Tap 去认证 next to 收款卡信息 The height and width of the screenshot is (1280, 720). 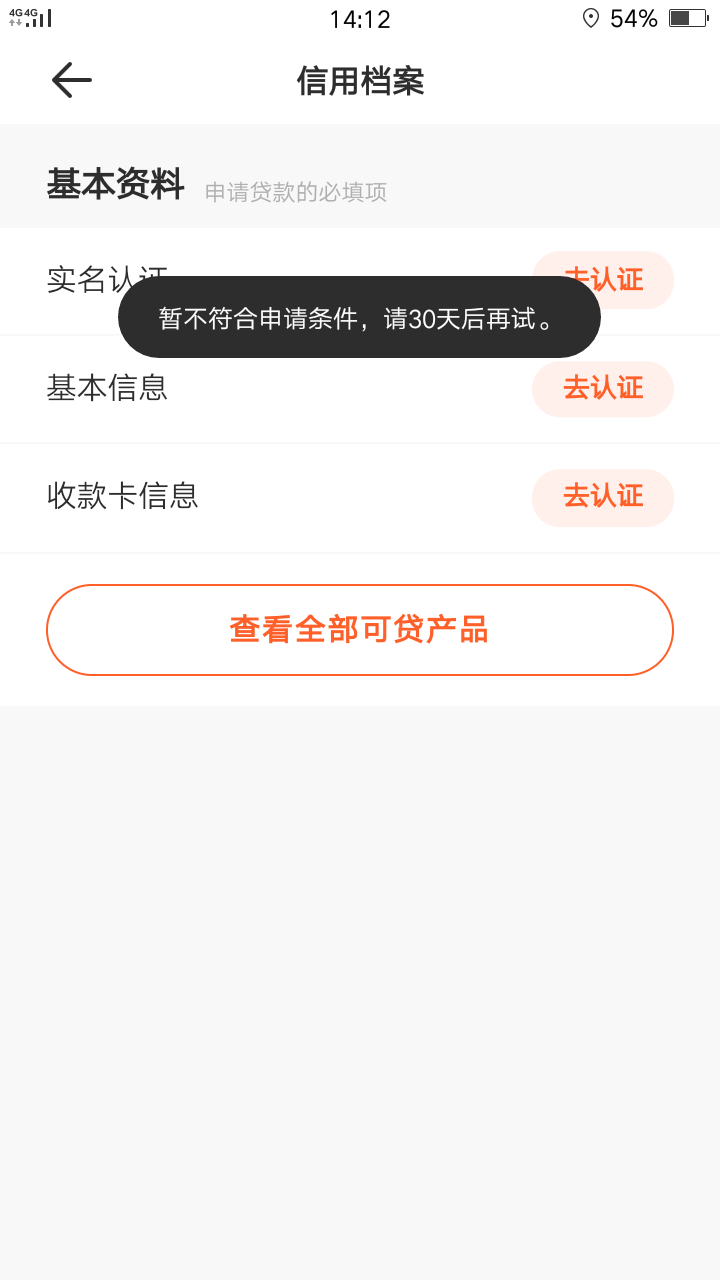[x=603, y=497]
